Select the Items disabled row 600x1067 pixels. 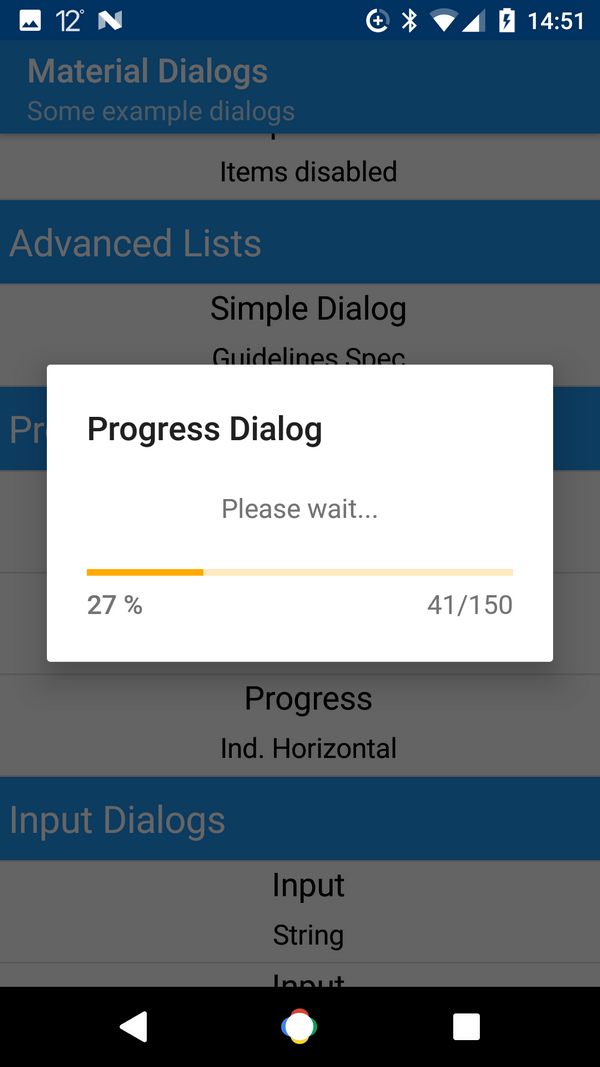coord(308,171)
